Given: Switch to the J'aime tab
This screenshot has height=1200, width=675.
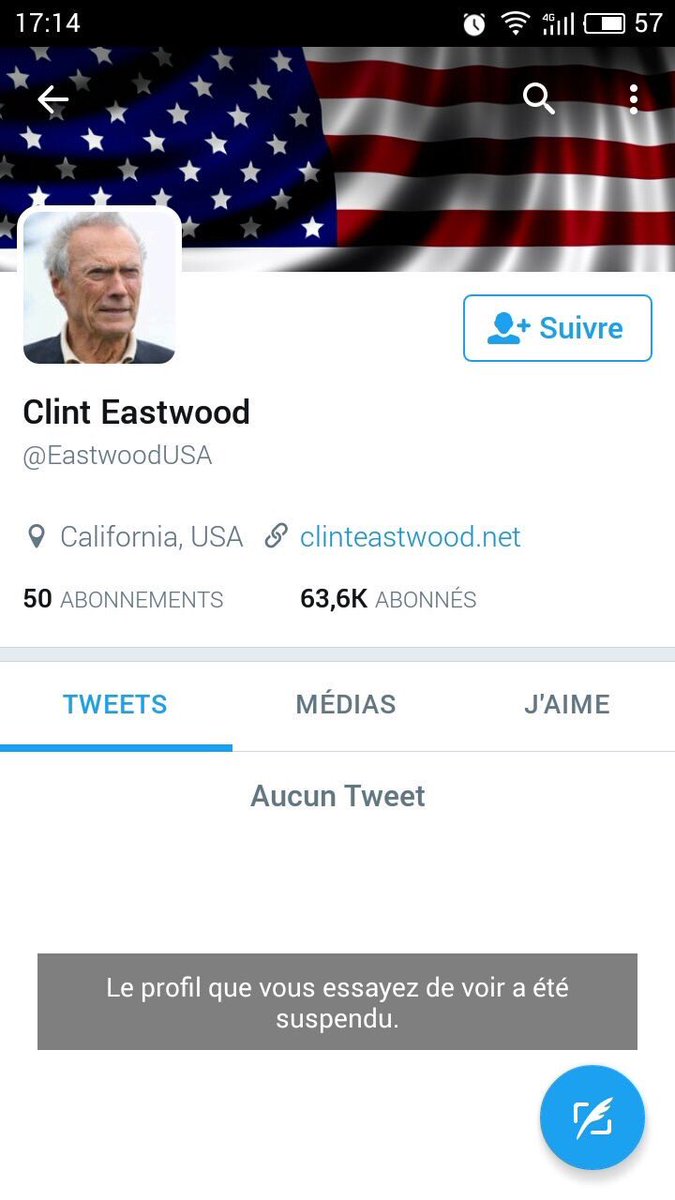Looking at the screenshot, I should tap(567, 705).
